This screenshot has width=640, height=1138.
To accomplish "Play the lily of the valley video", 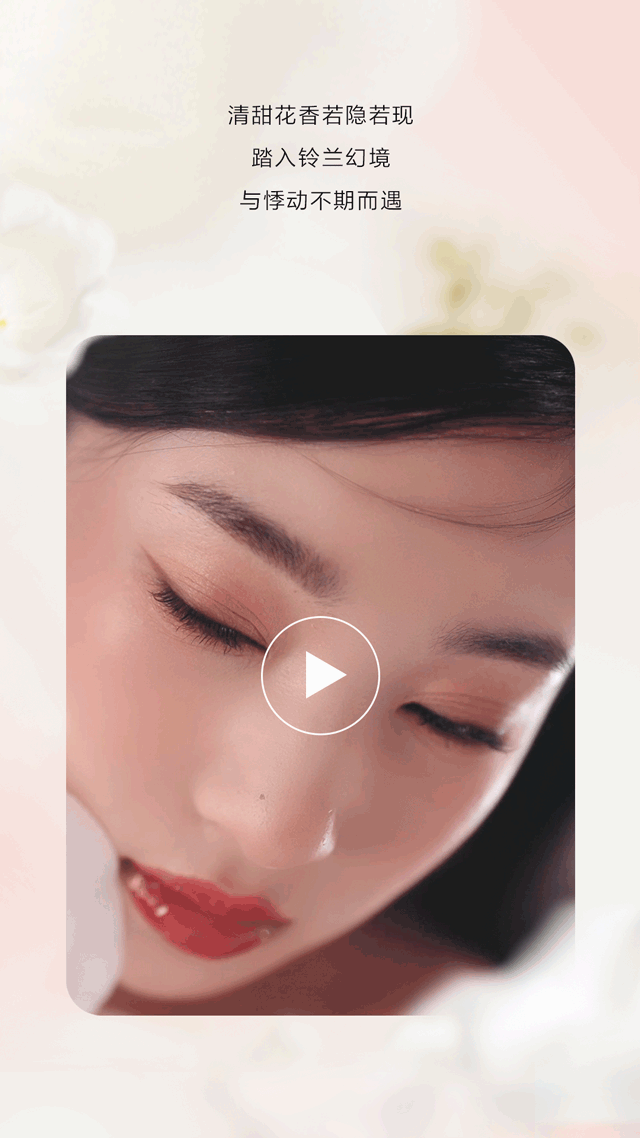I will 320,676.
